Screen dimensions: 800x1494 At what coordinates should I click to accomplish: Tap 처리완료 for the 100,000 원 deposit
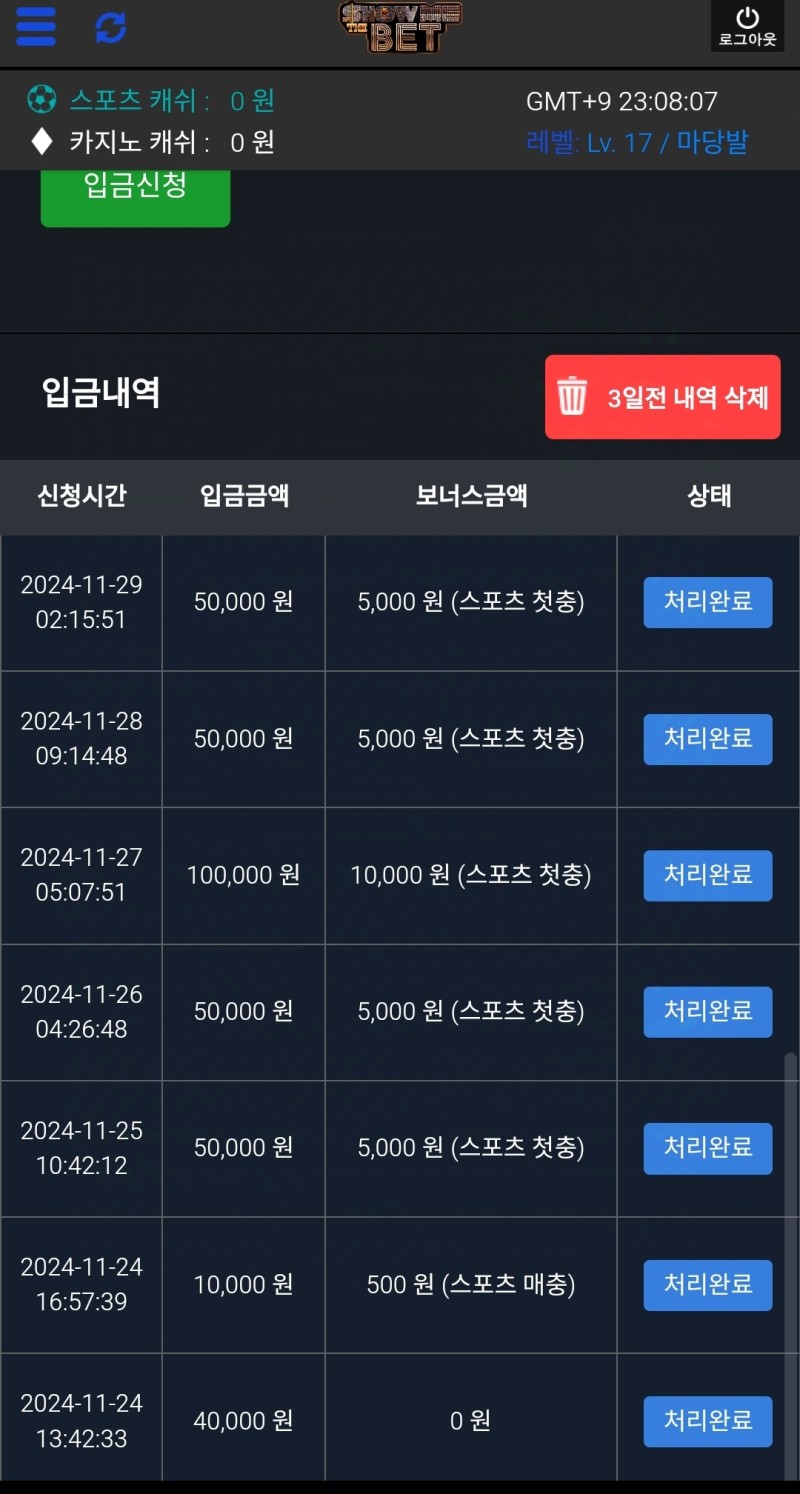point(707,875)
